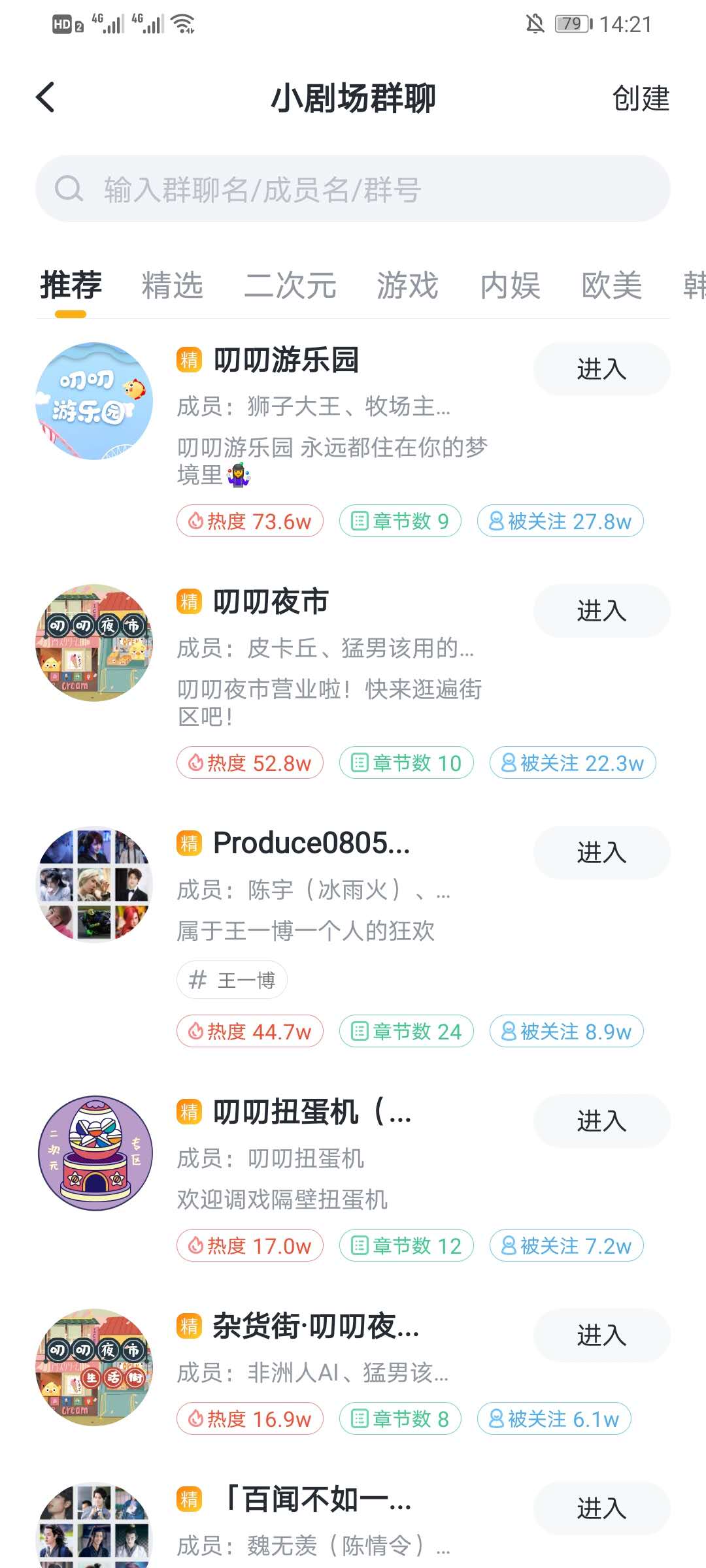Enter the Produce0805 group

click(601, 853)
